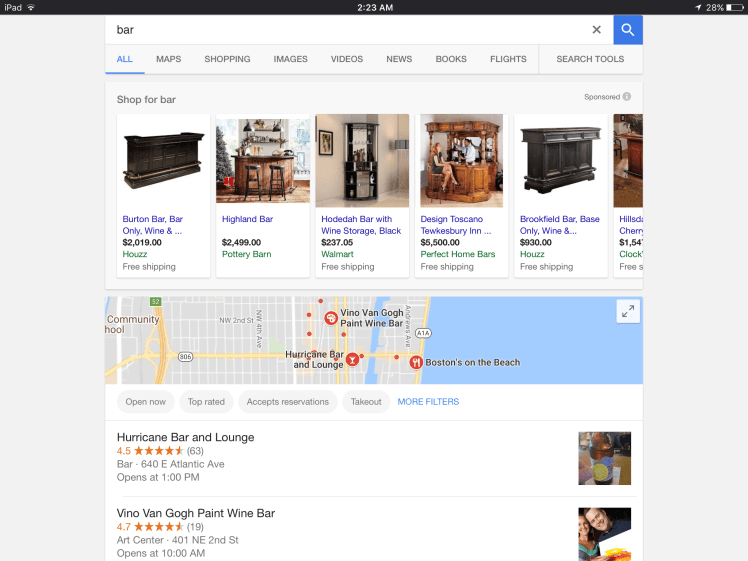Tap the blue search magnifier button
The width and height of the screenshot is (748, 561).
(627, 30)
